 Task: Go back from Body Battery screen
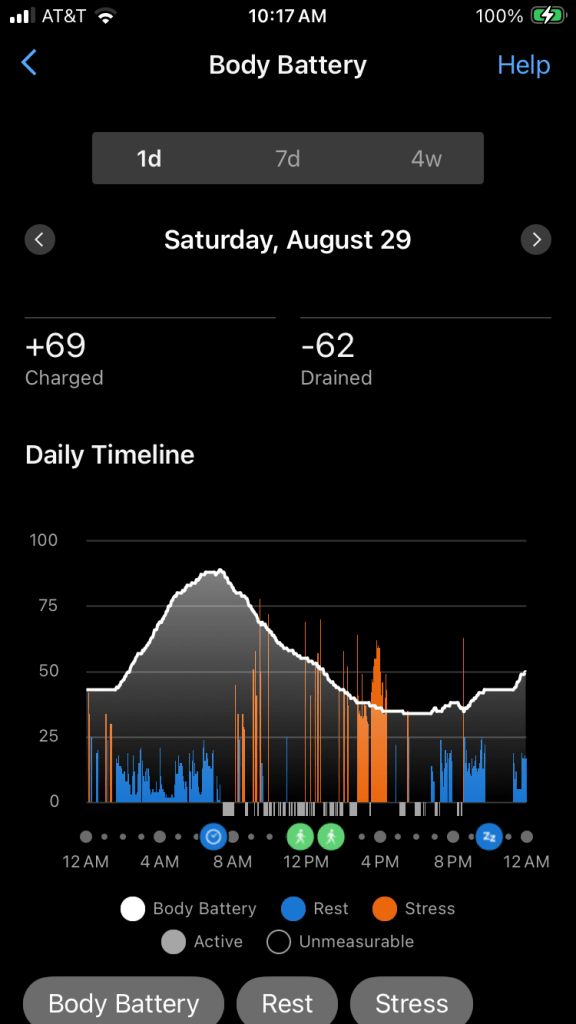pyautogui.click(x=29, y=64)
